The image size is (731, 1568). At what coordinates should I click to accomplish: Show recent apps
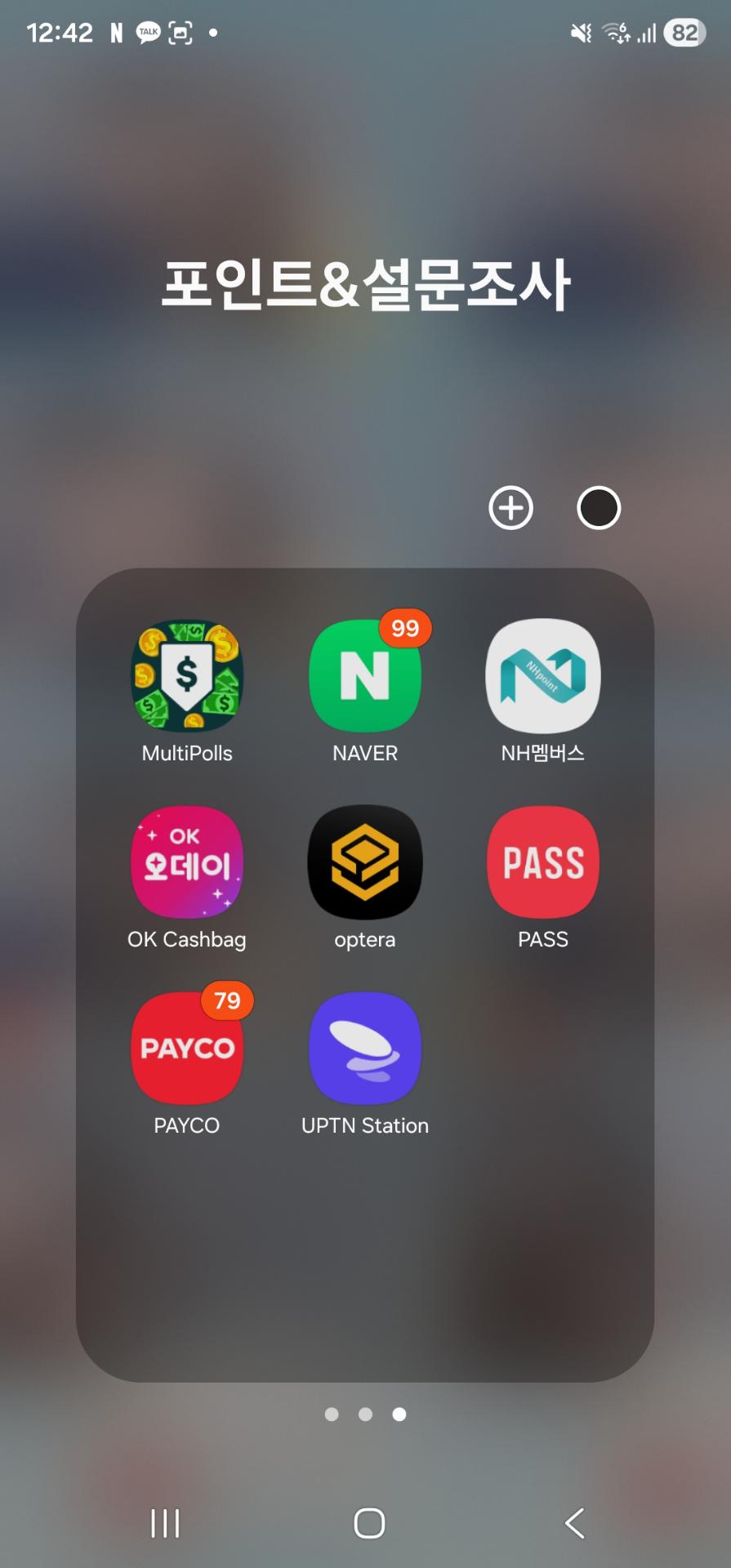click(165, 1523)
